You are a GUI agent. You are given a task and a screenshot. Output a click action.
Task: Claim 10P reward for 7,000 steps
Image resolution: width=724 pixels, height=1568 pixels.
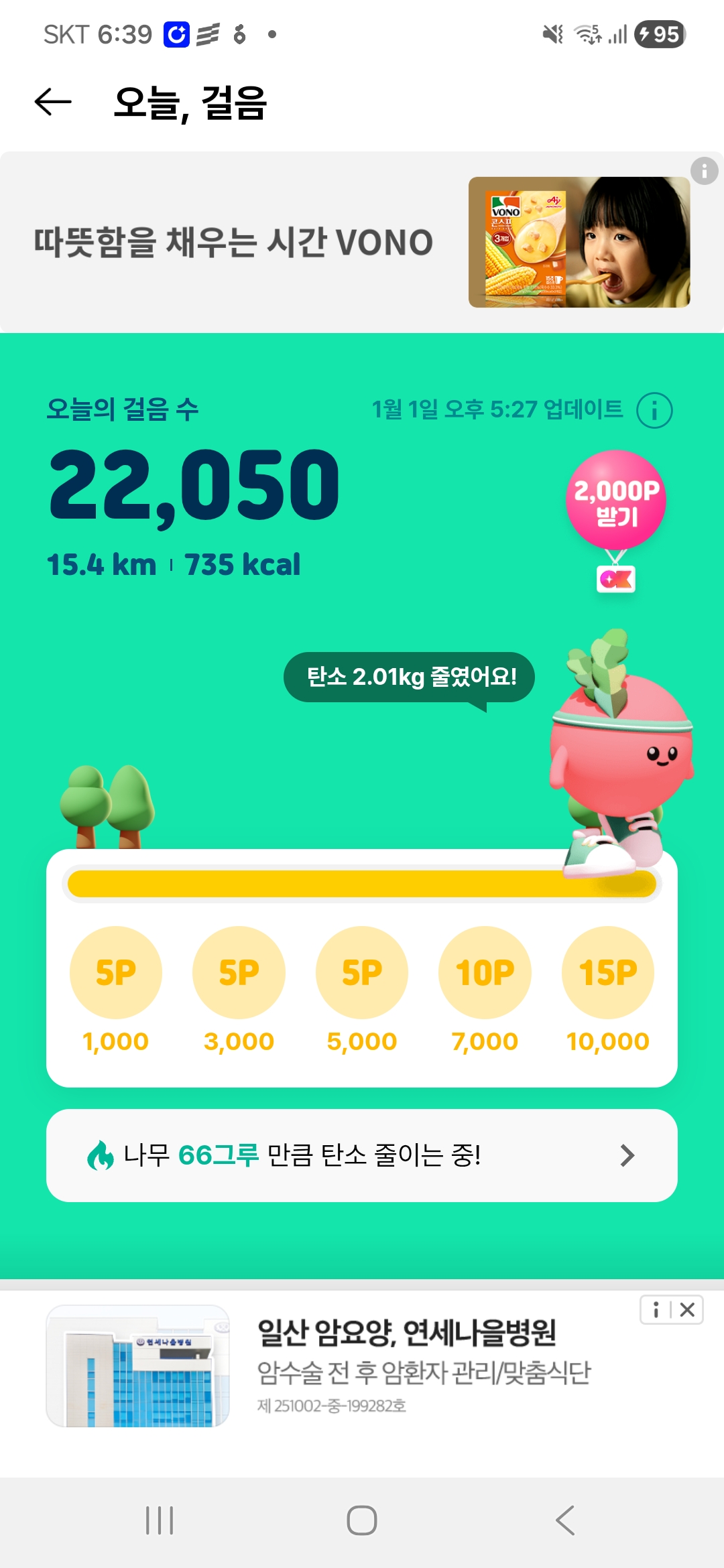click(485, 972)
